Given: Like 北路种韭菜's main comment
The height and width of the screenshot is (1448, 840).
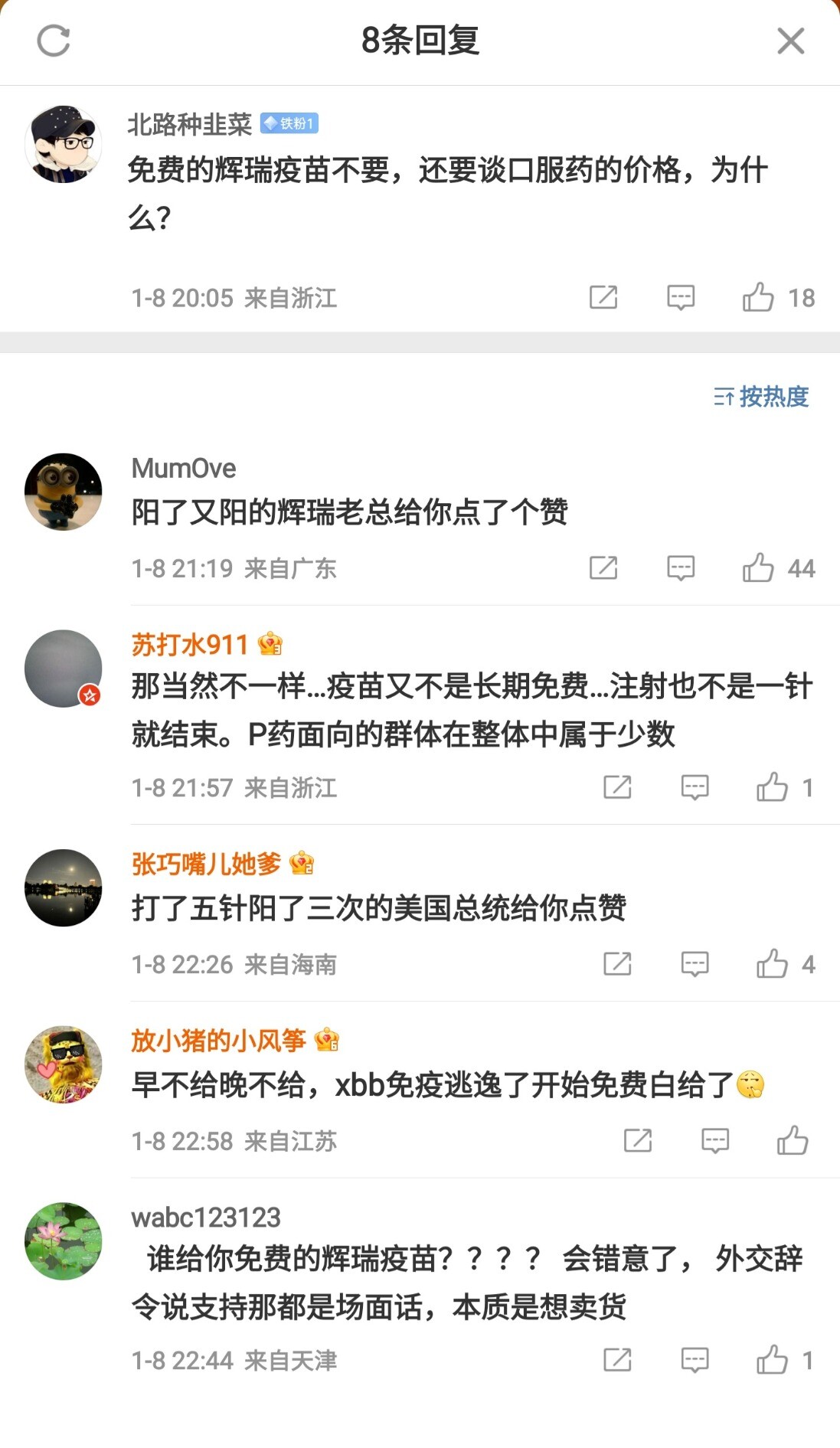Looking at the screenshot, I should (x=758, y=297).
